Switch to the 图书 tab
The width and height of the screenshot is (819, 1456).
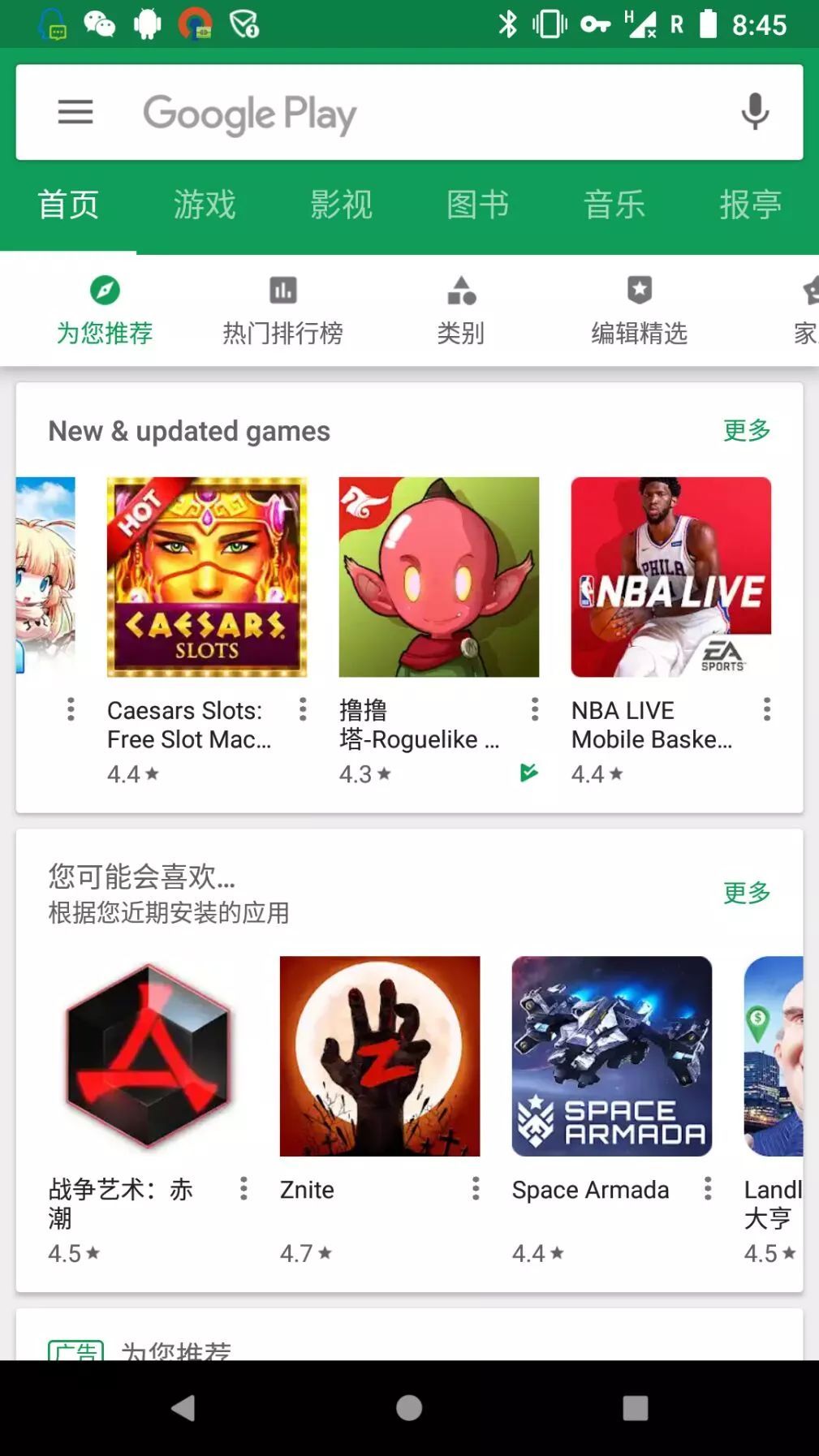[477, 205]
